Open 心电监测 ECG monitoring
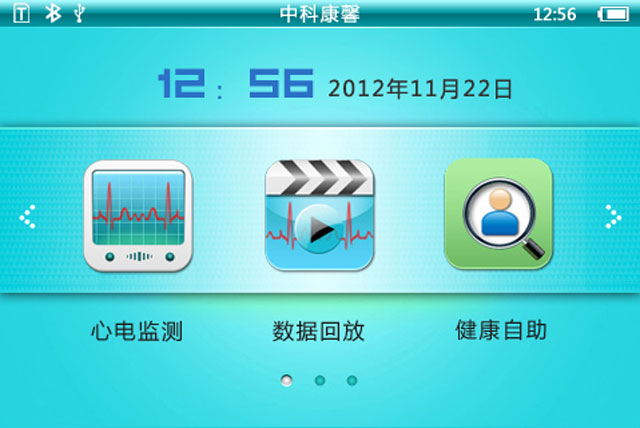 point(138,215)
